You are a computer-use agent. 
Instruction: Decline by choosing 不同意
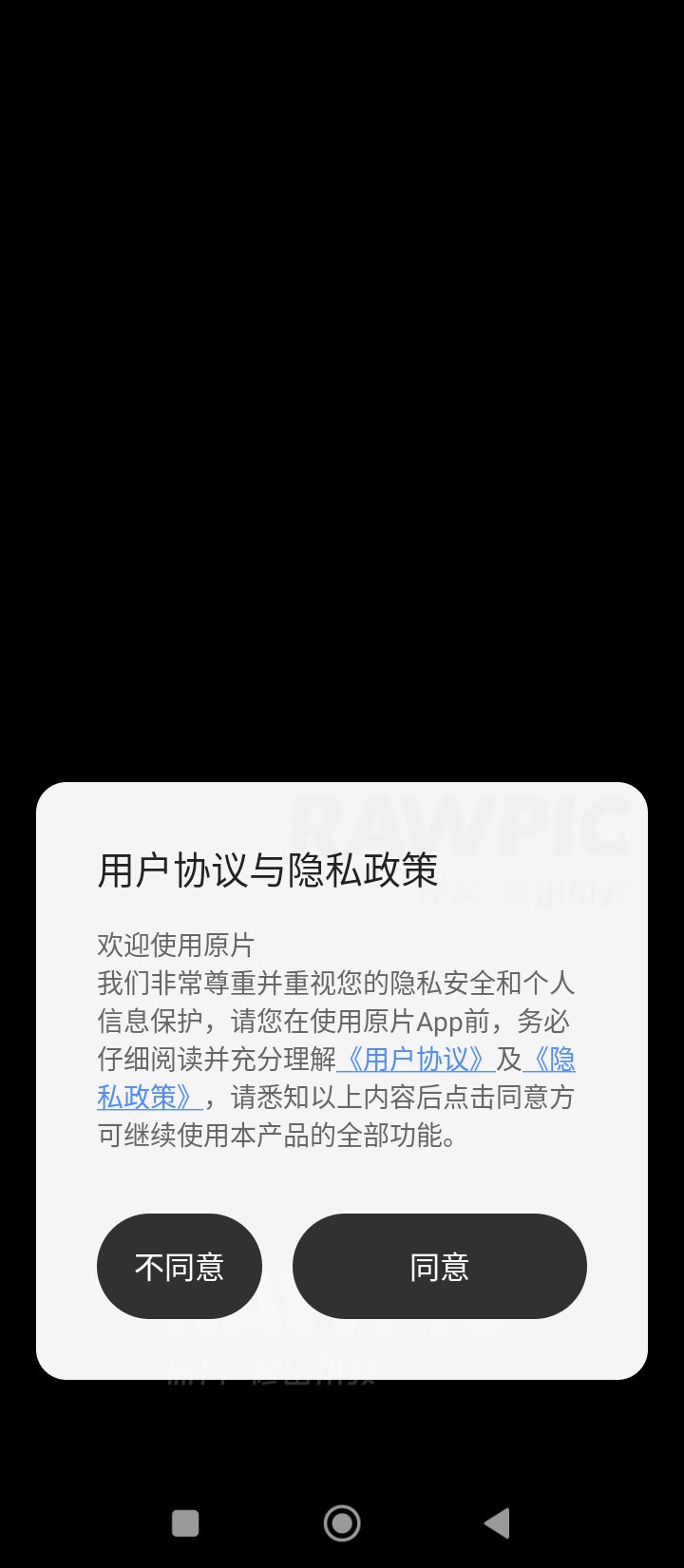point(180,1266)
